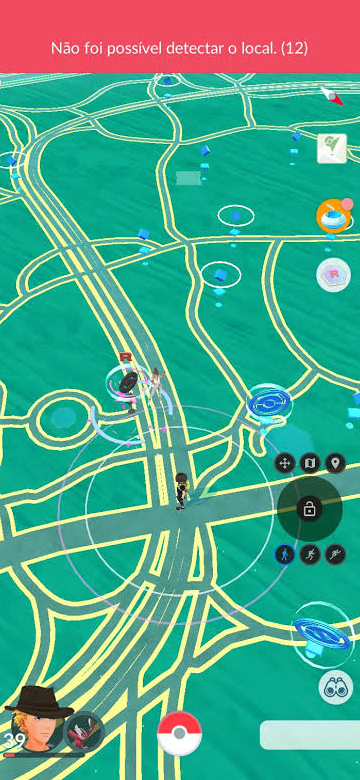This screenshot has width=360, height=780.
Task: Tap the compass to reorient the map
Action: 332,96
